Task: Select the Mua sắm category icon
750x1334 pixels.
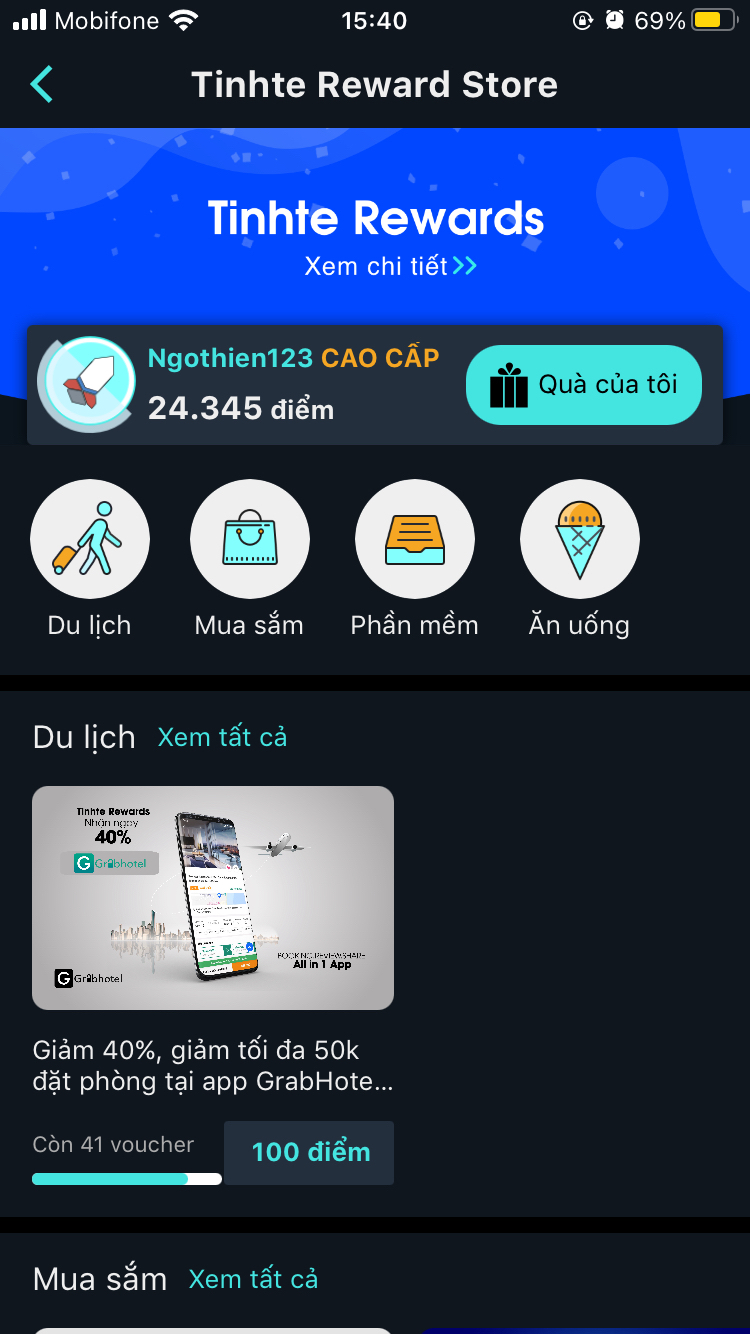Action: point(250,539)
